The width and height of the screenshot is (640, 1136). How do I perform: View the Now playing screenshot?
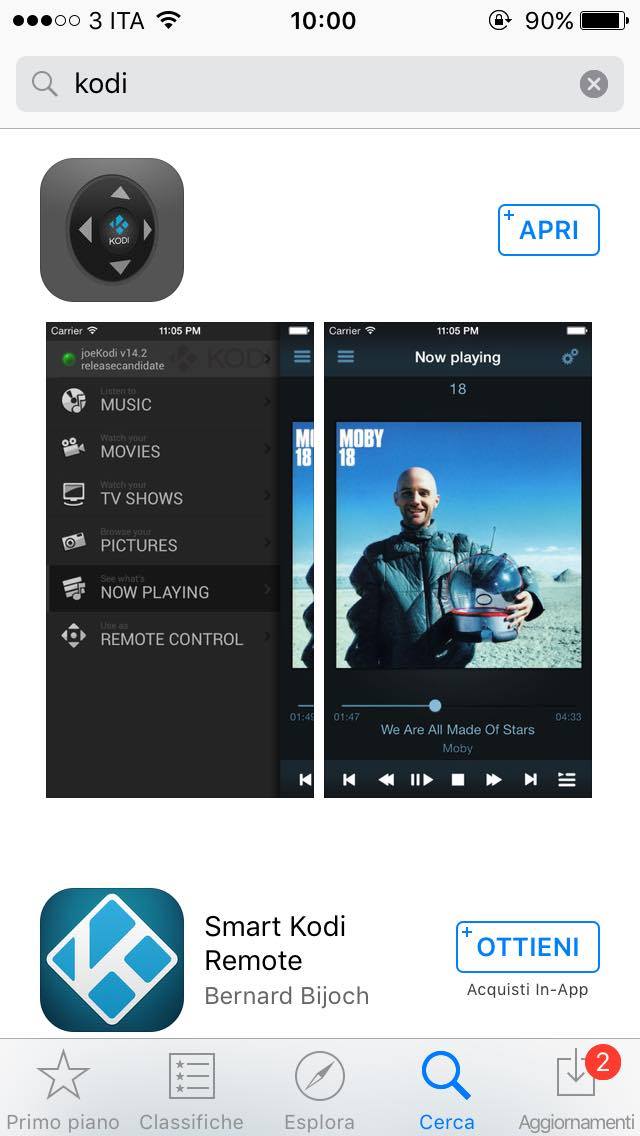point(457,560)
